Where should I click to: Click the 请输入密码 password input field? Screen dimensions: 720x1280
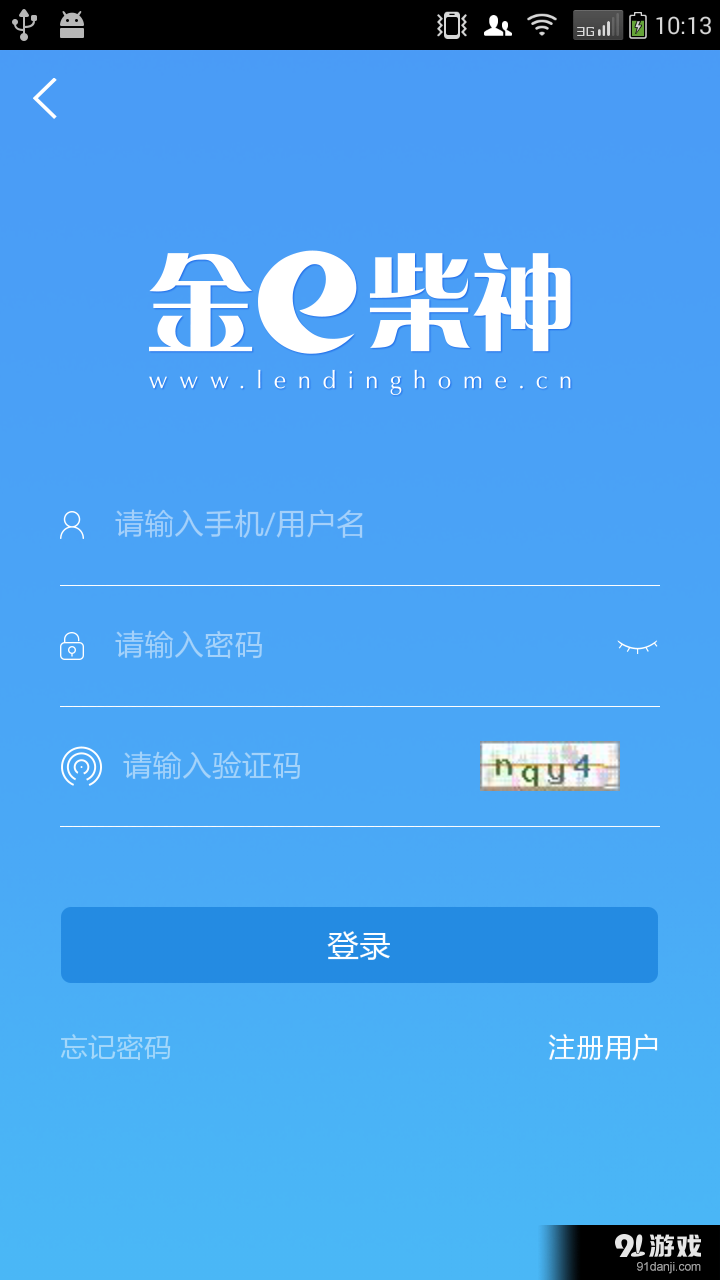pyautogui.click(x=300, y=645)
